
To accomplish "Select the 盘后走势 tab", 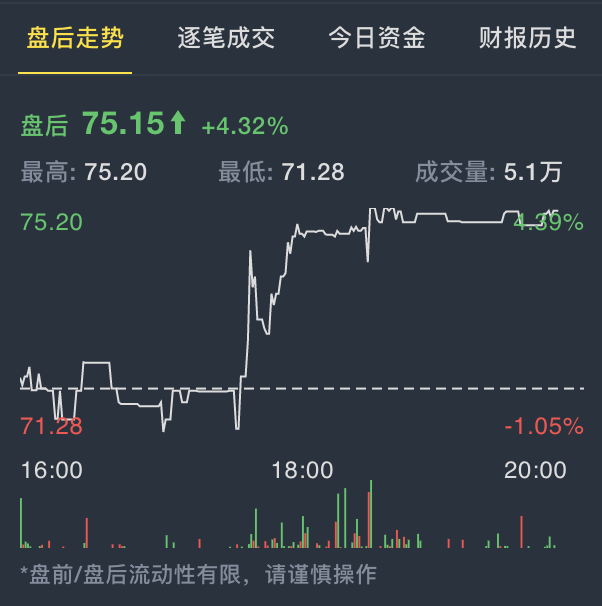I will [75, 38].
